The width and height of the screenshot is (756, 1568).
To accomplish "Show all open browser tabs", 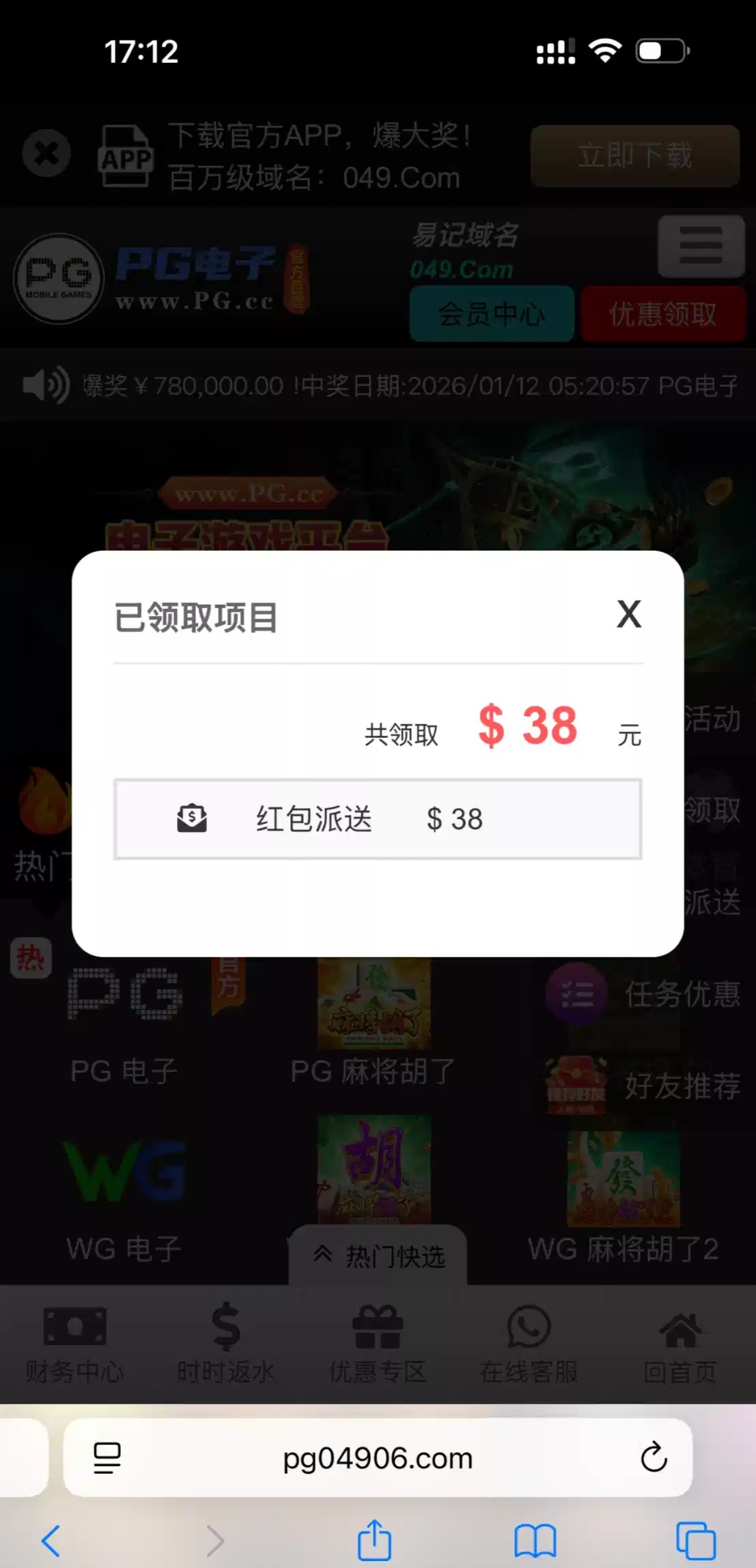I will tap(695, 1540).
